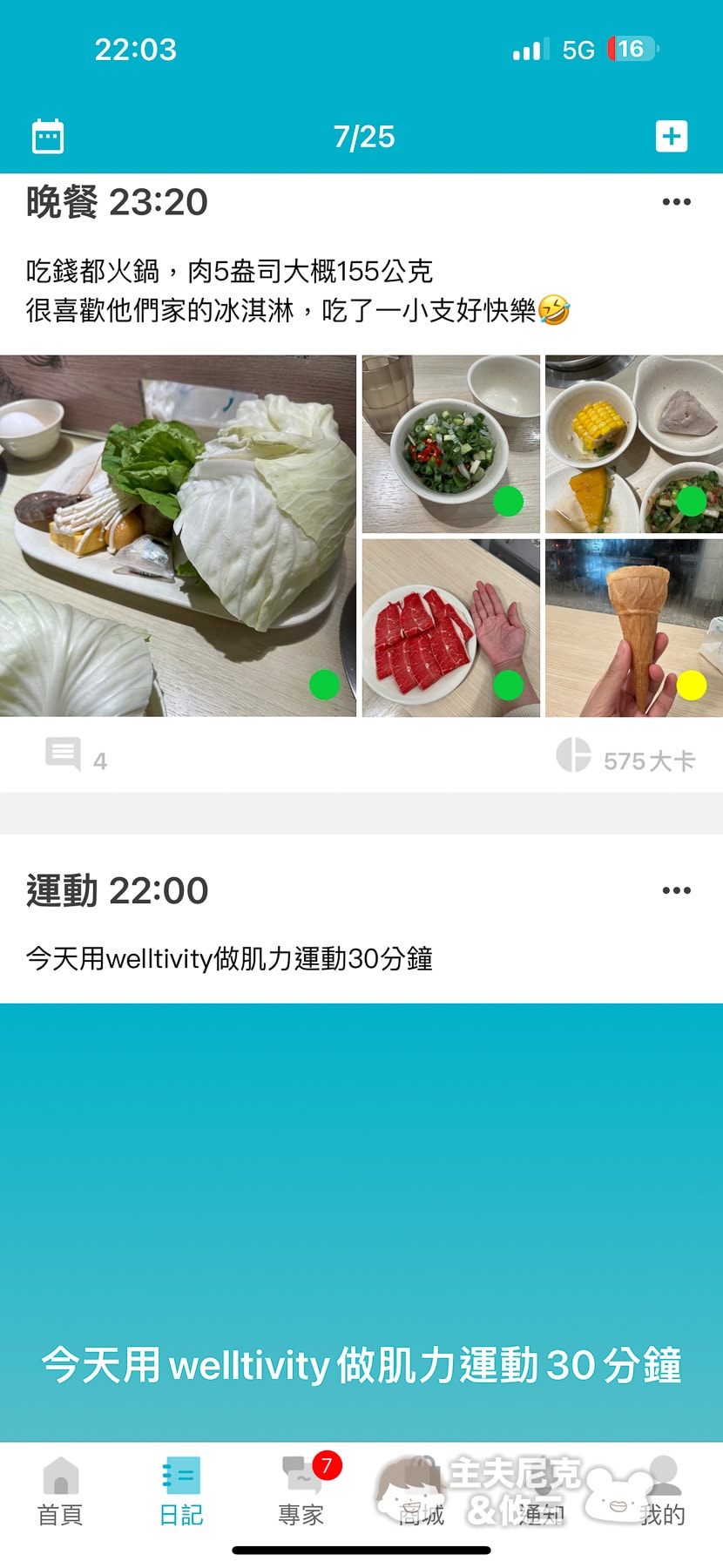Open comments on the dinner entry
723x1568 pixels.
[74, 756]
